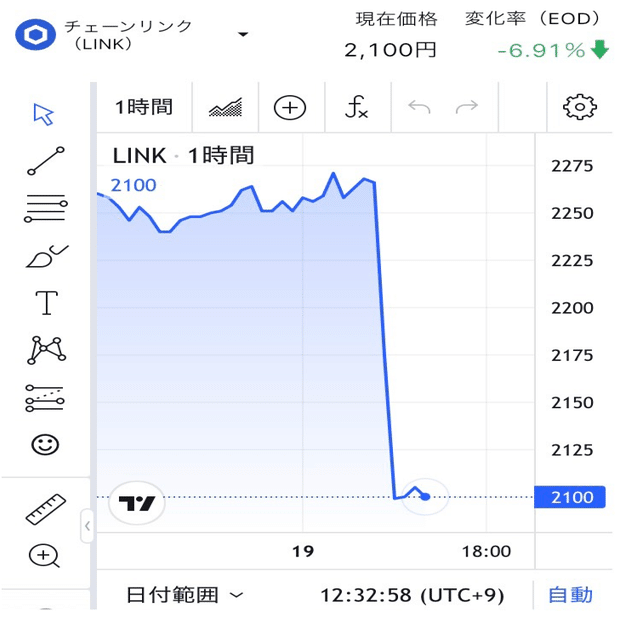Select the text annotation tool

(x=45, y=303)
